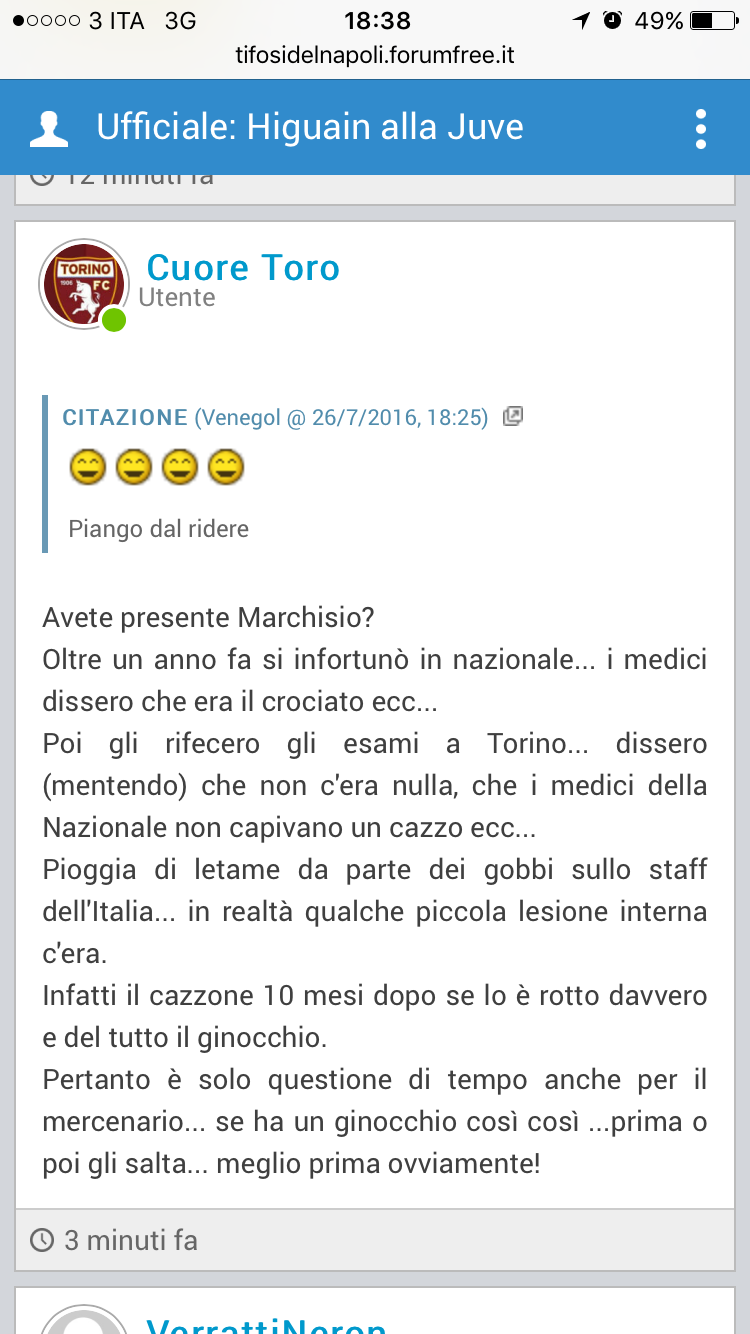Image resolution: width=750 pixels, height=1334 pixels.
Task: Tap the browser address bar URL
Action: coord(375,55)
